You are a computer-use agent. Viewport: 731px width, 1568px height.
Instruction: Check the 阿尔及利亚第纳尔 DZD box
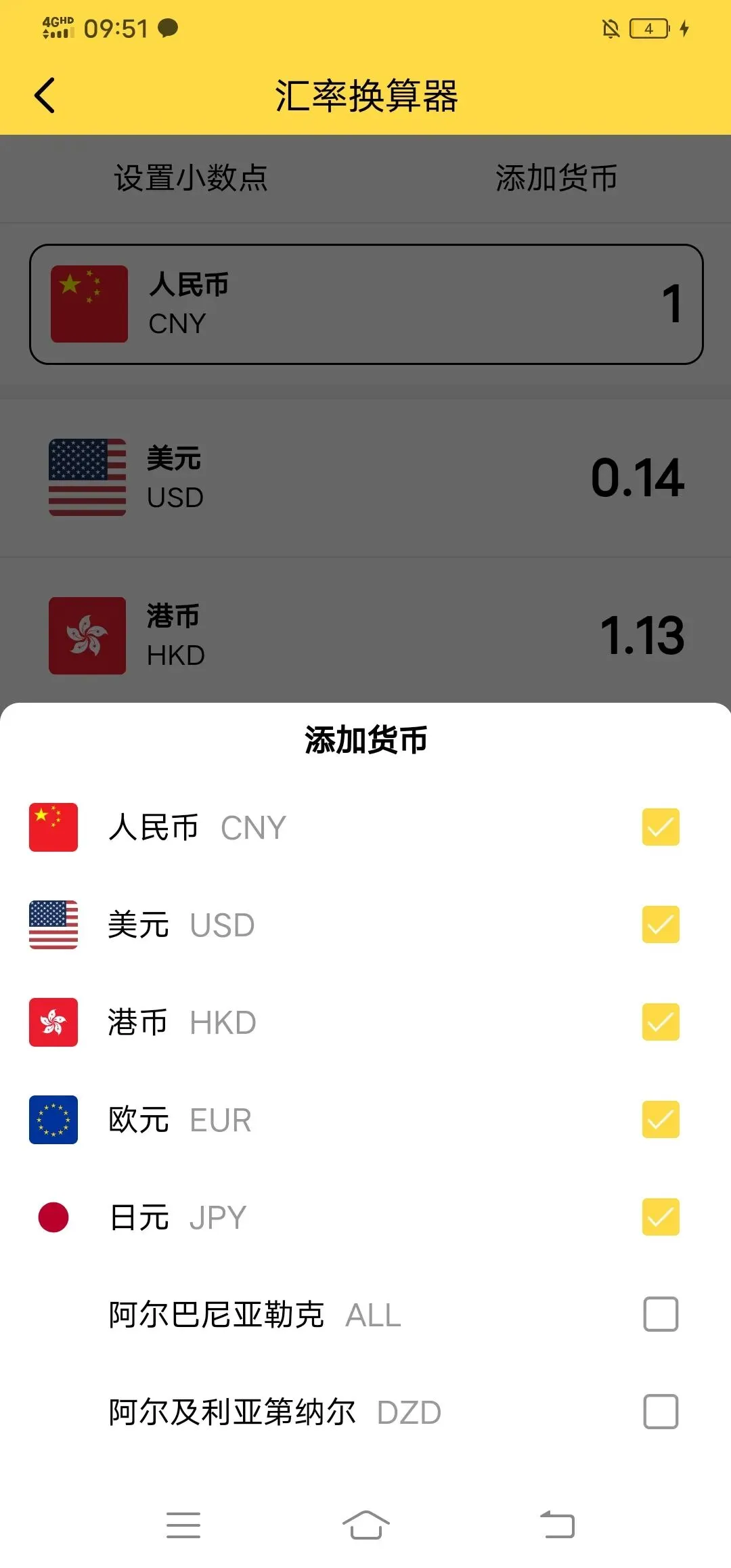pyautogui.click(x=660, y=1412)
